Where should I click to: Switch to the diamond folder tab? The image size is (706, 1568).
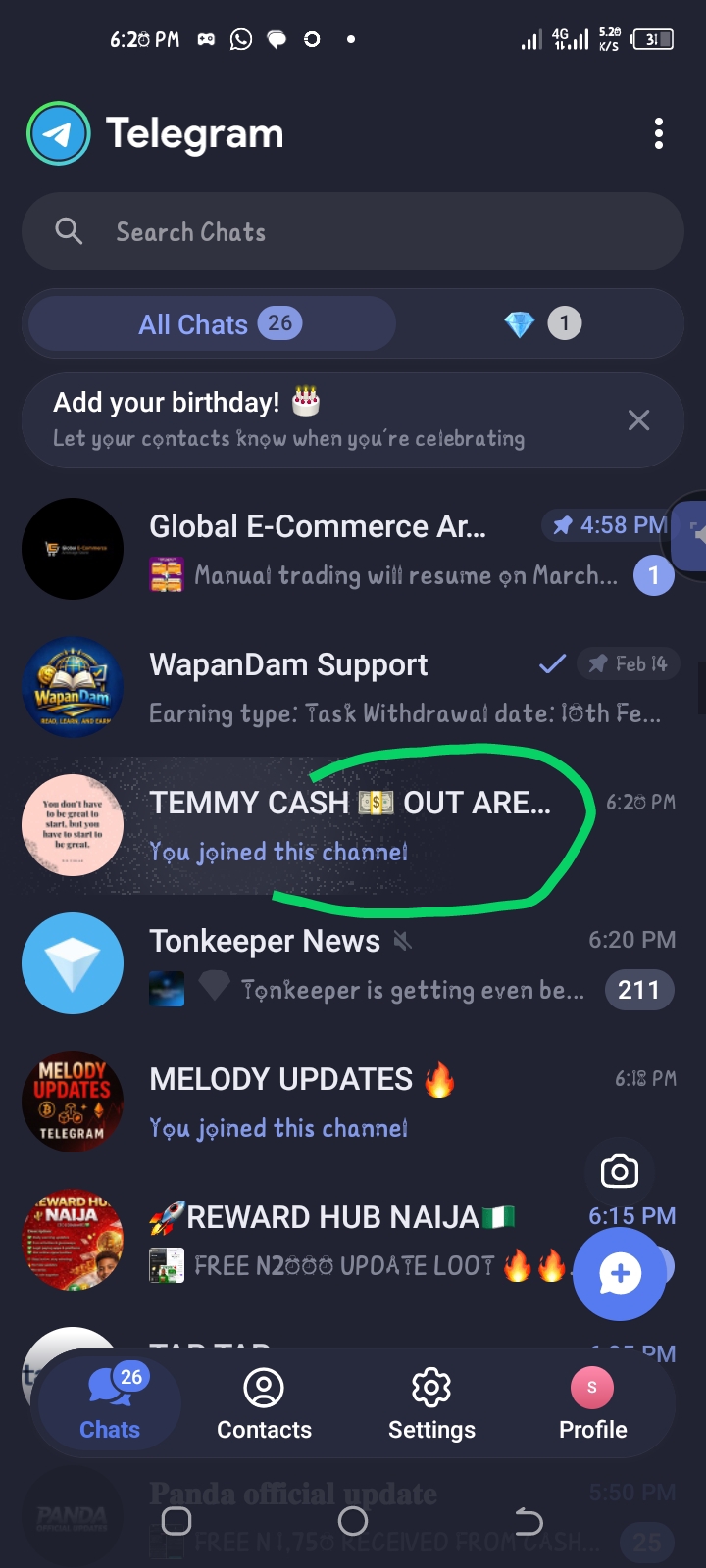click(541, 324)
